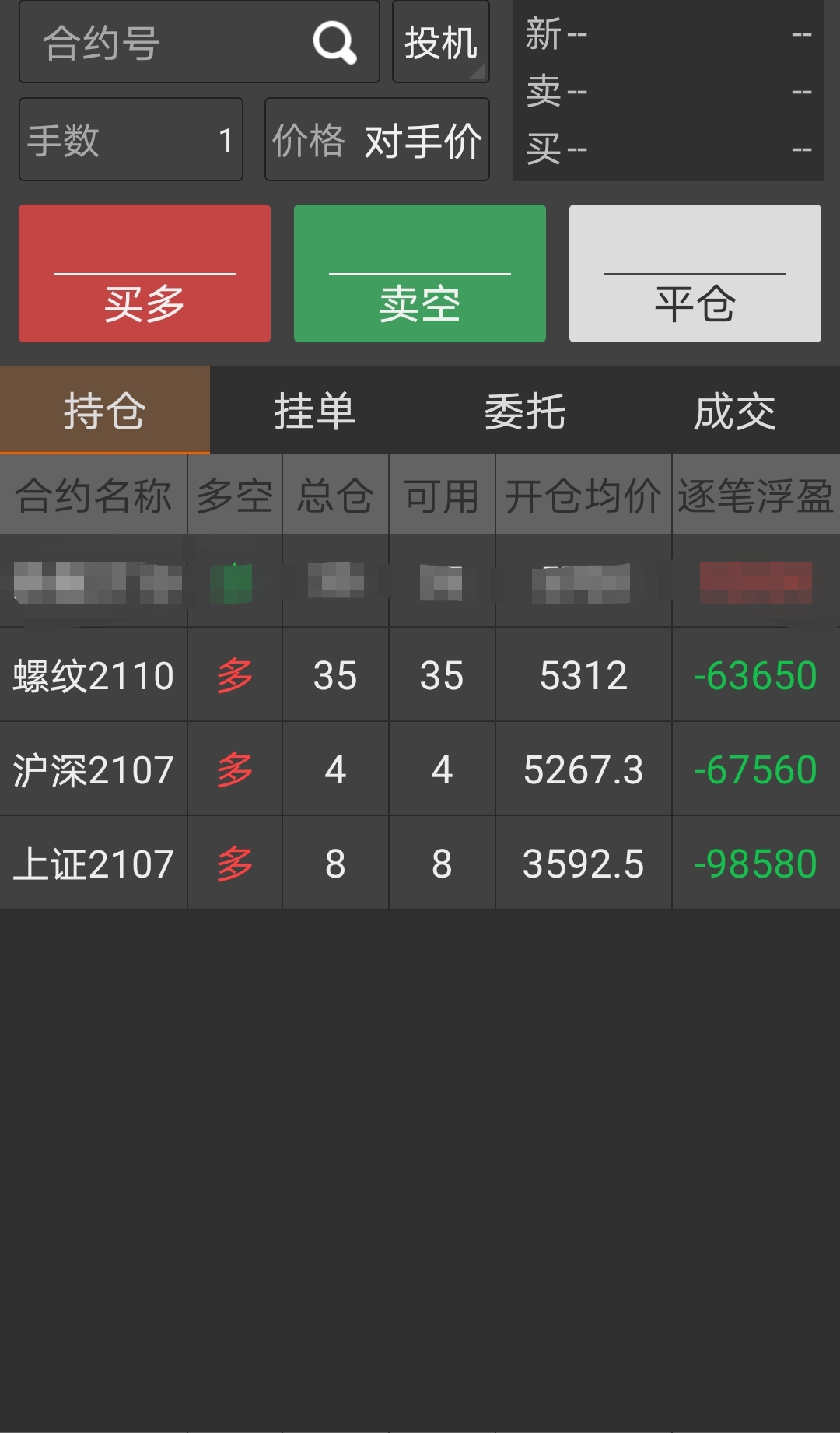Image resolution: width=840 pixels, height=1433 pixels.
Task: Edit the 手数 quantity field
Action: (x=131, y=140)
